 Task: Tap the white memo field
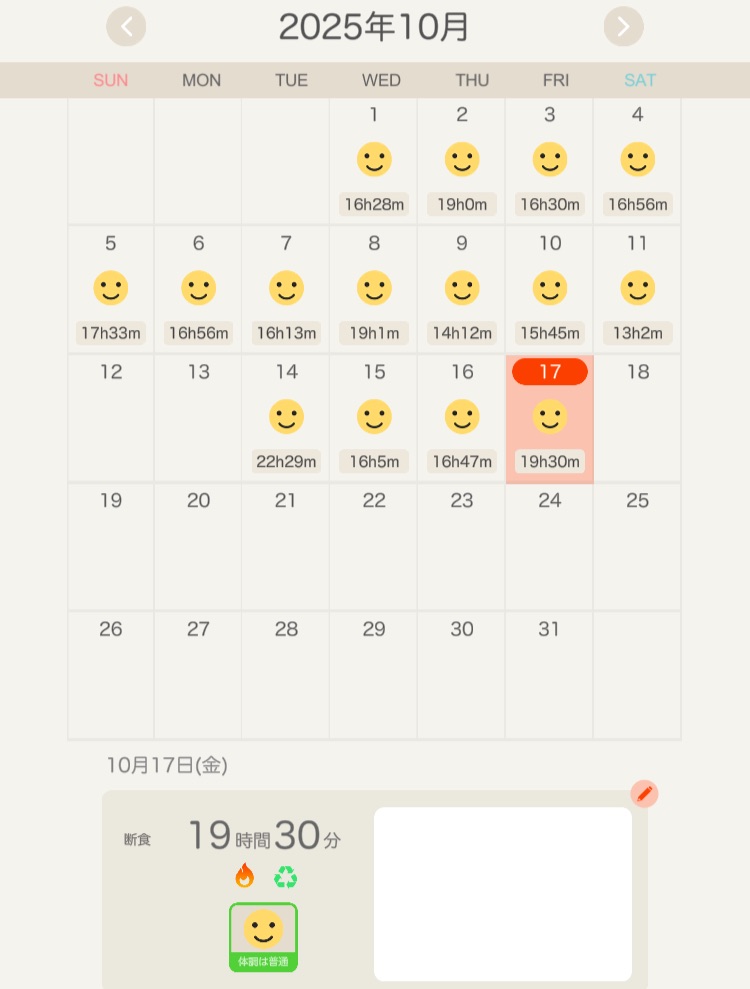(502, 893)
